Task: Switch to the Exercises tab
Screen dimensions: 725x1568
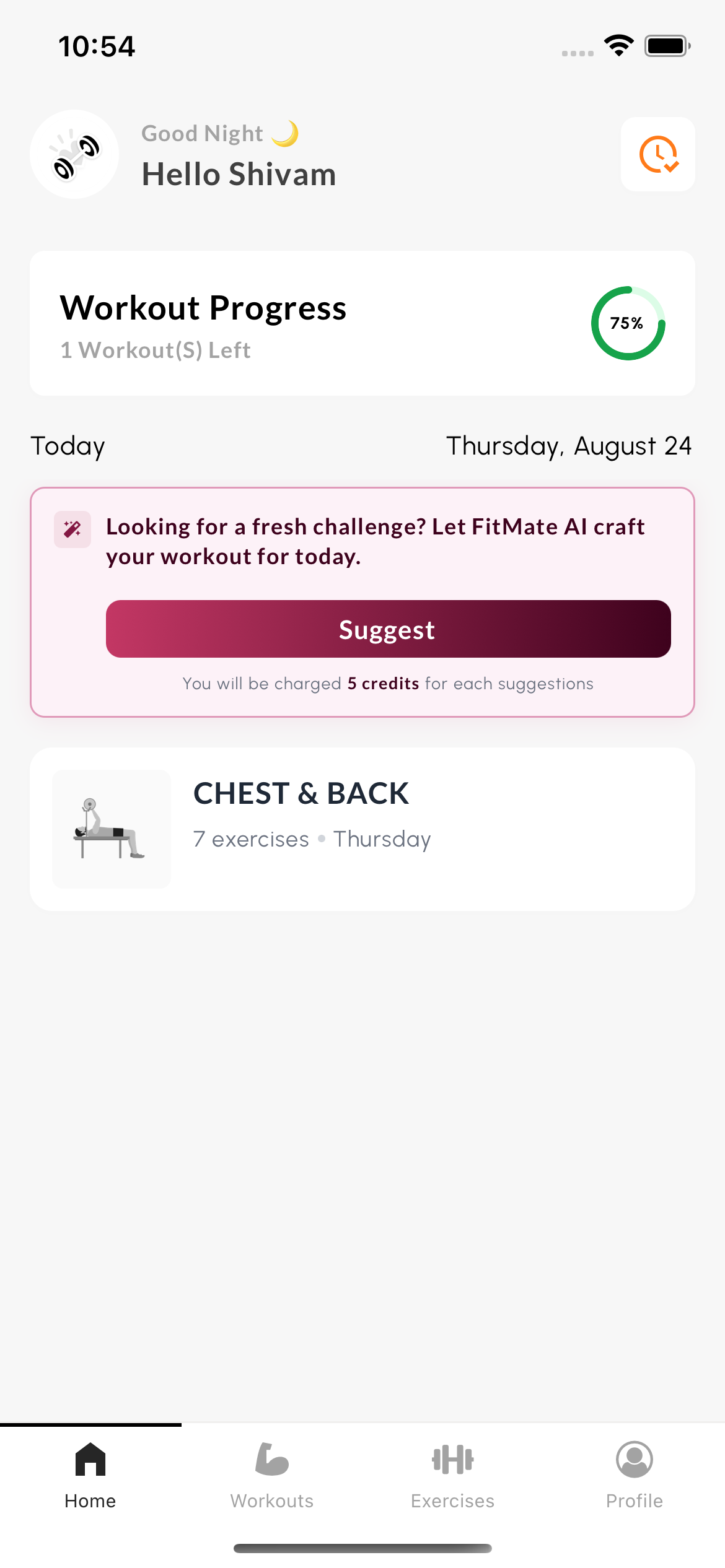Action: [x=453, y=1475]
